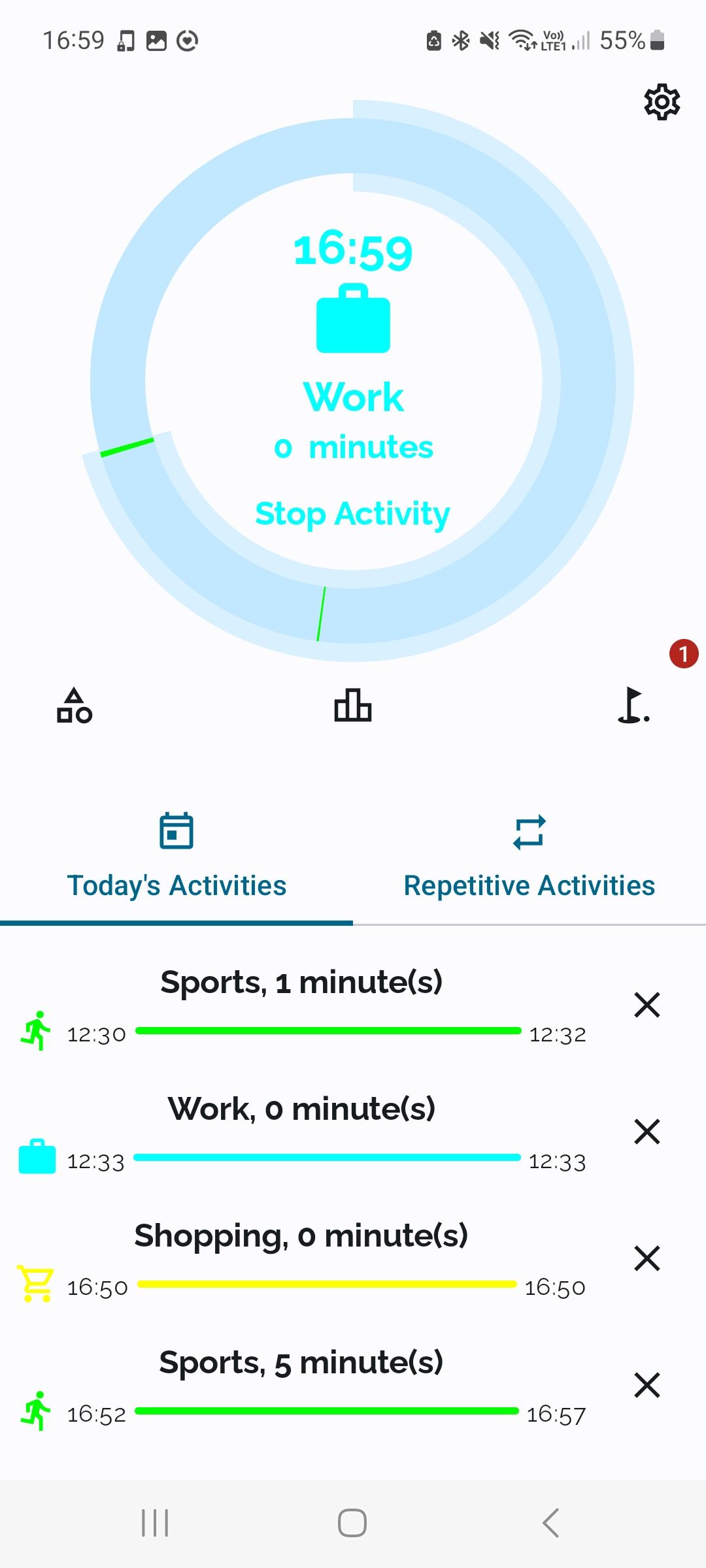Screen dimensions: 706x1568
Task: Select the running icon beside the first Sports entry
Action: 36,1029
